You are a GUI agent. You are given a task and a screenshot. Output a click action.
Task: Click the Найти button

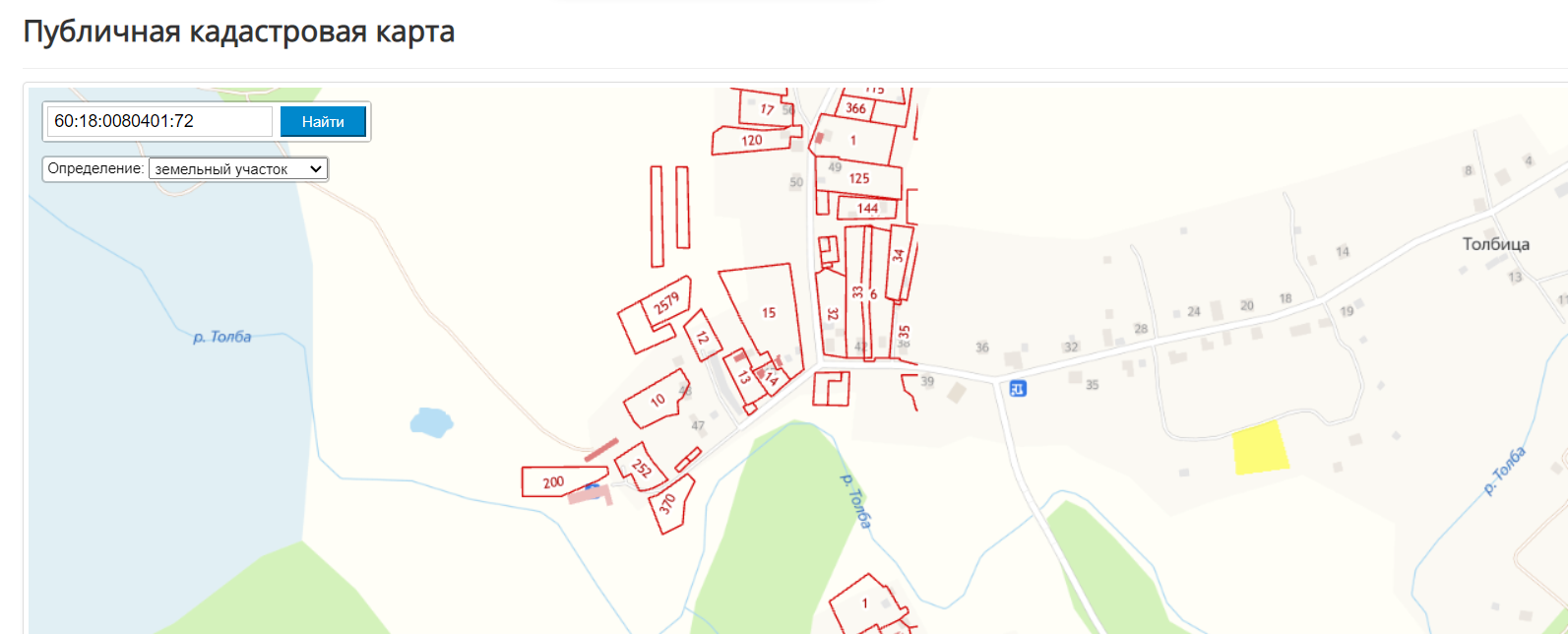pos(323,122)
